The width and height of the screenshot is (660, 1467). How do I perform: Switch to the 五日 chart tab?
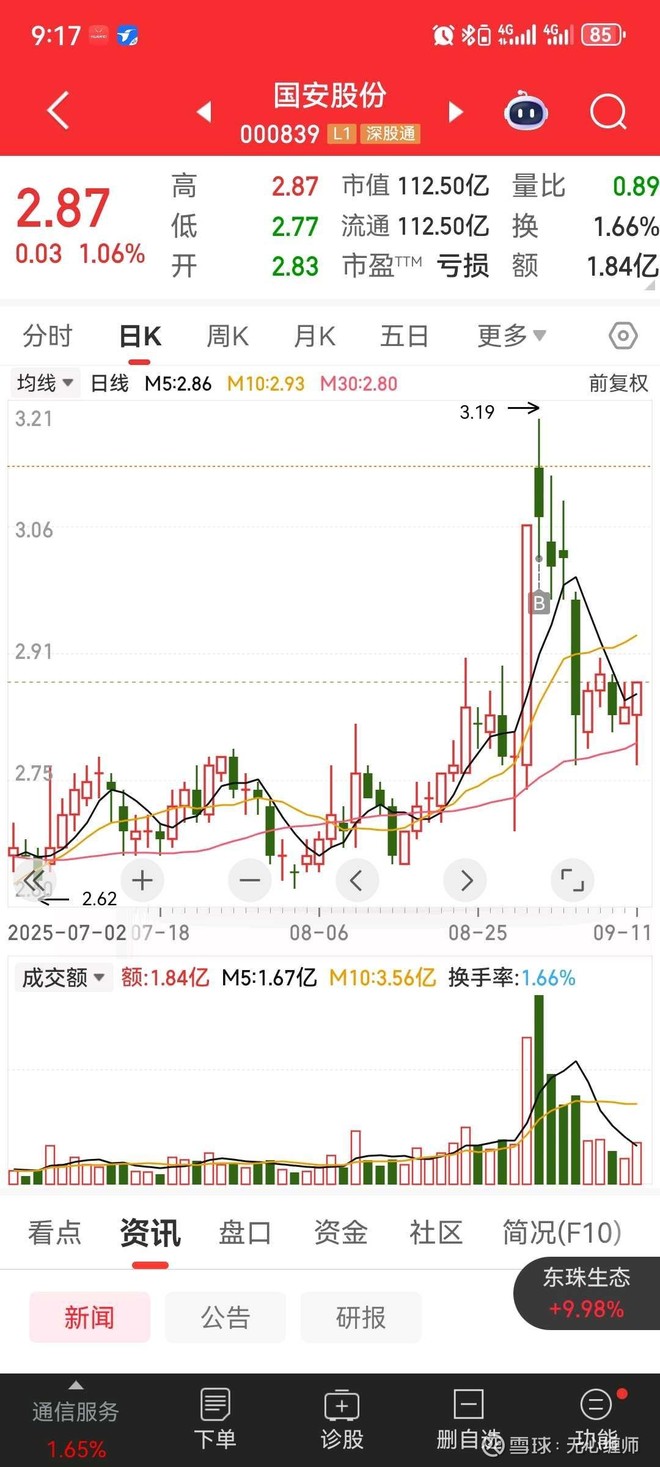(x=404, y=336)
